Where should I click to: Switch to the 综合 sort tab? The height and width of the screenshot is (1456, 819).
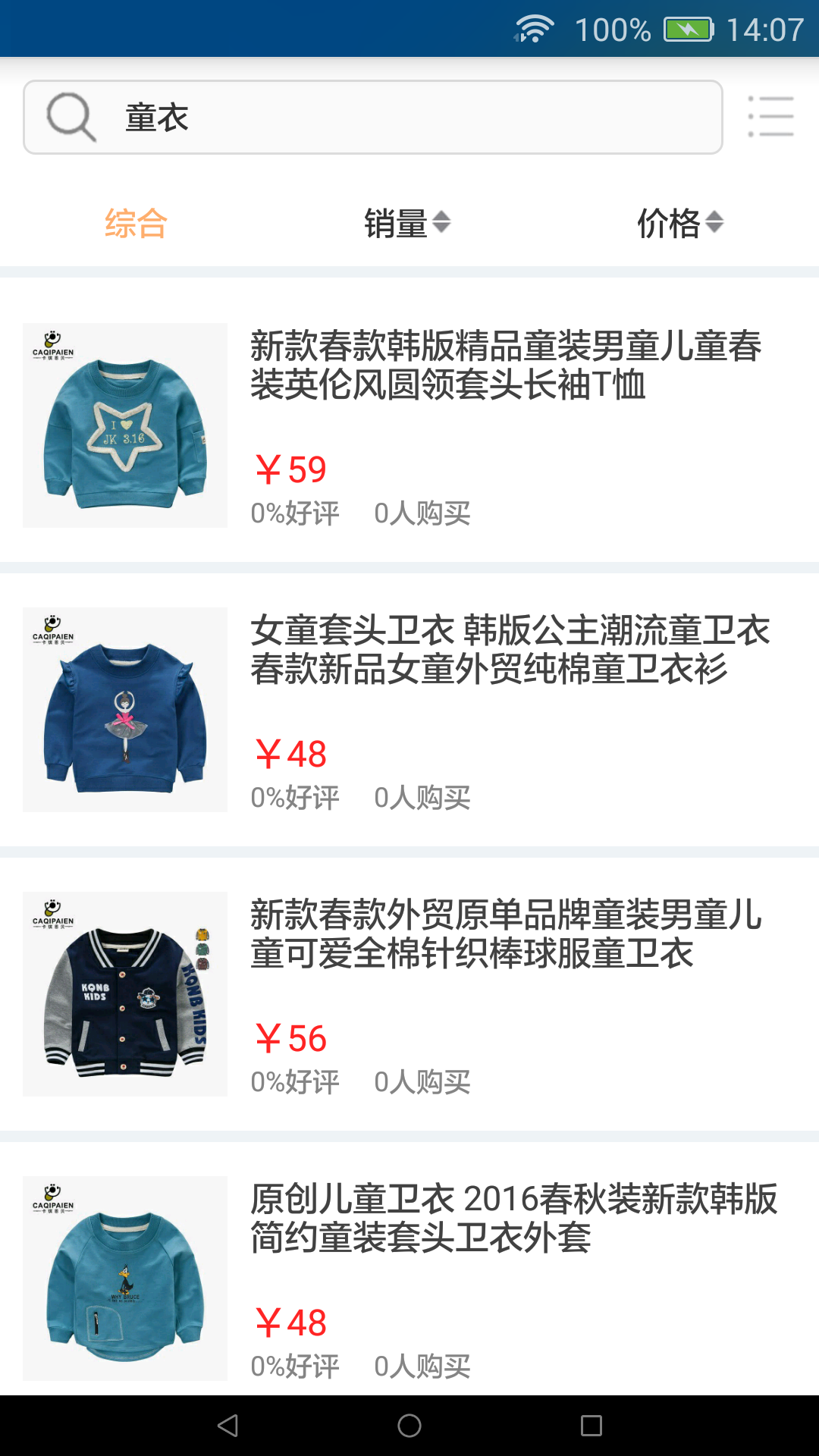coord(136,224)
